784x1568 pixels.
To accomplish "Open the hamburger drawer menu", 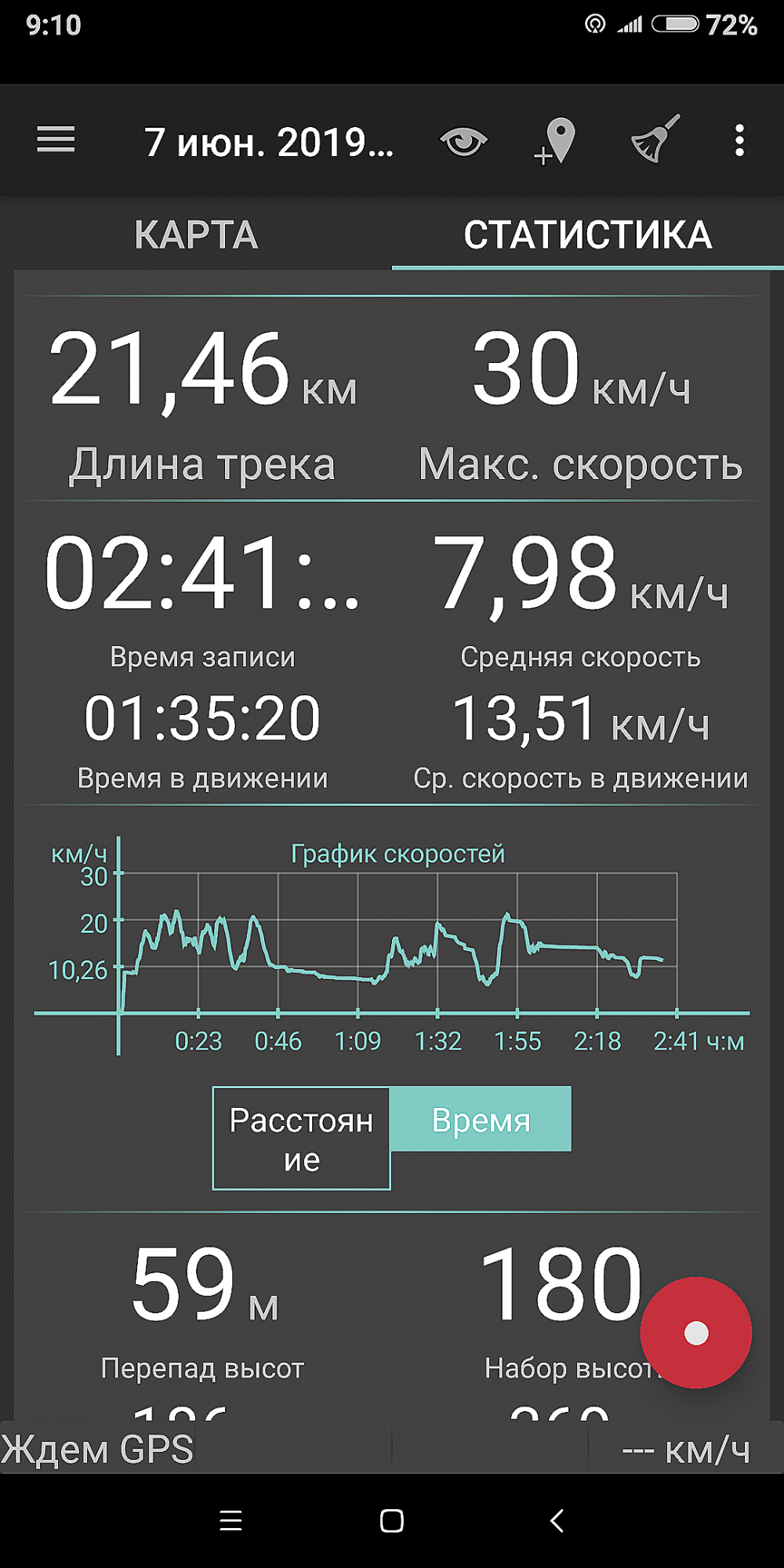I will pyautogui.click(x=56, y=140).
